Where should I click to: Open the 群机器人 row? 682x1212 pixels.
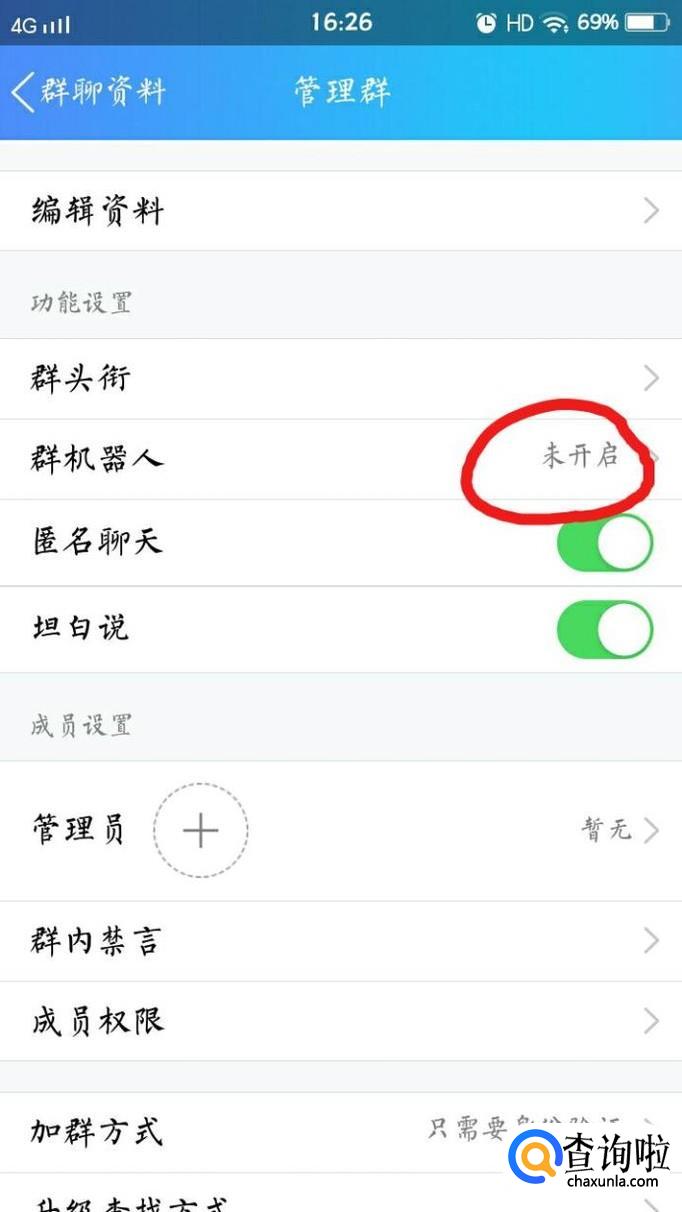340,459
